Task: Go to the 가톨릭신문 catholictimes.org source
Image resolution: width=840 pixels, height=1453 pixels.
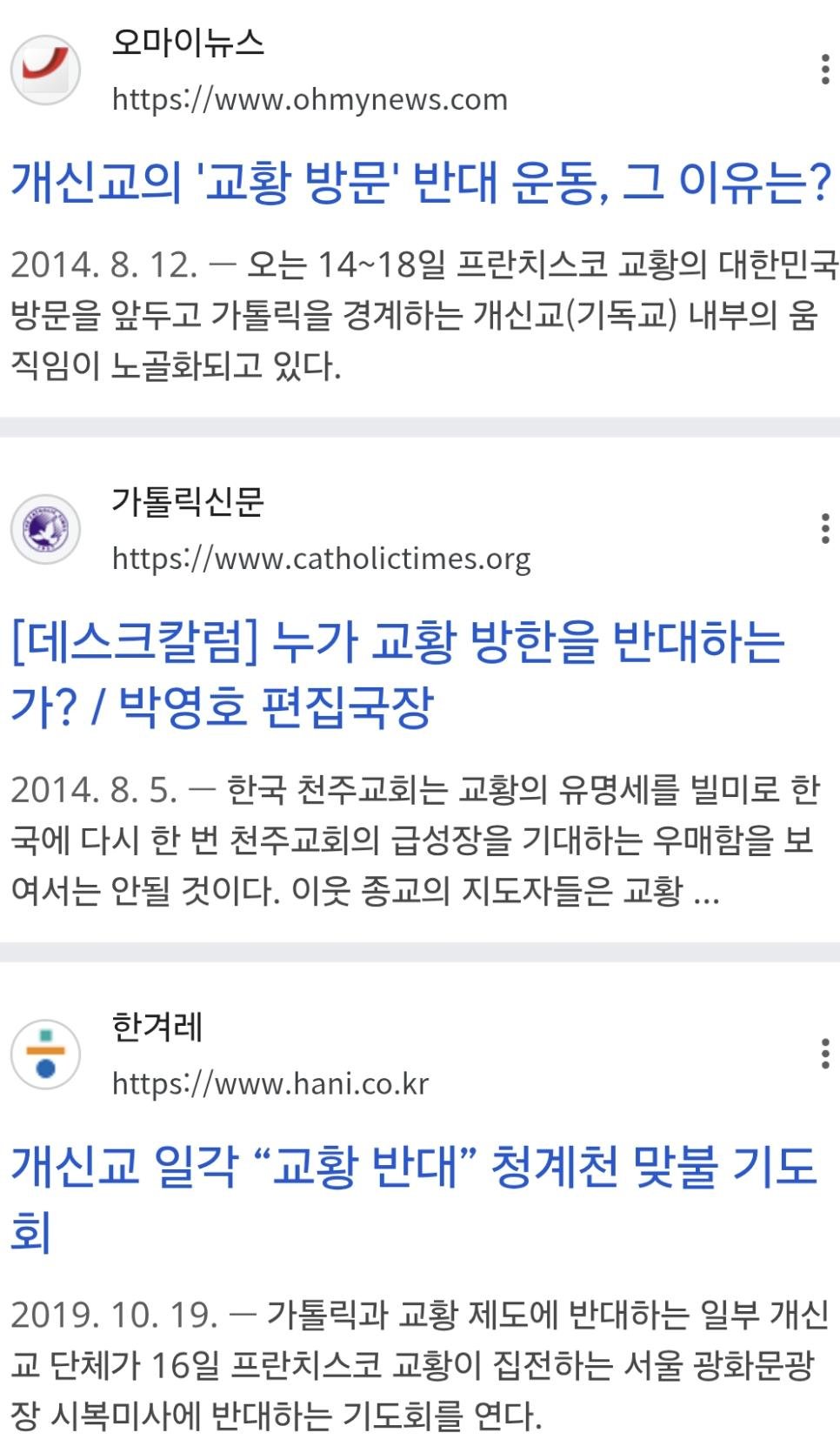Action: 321,559
